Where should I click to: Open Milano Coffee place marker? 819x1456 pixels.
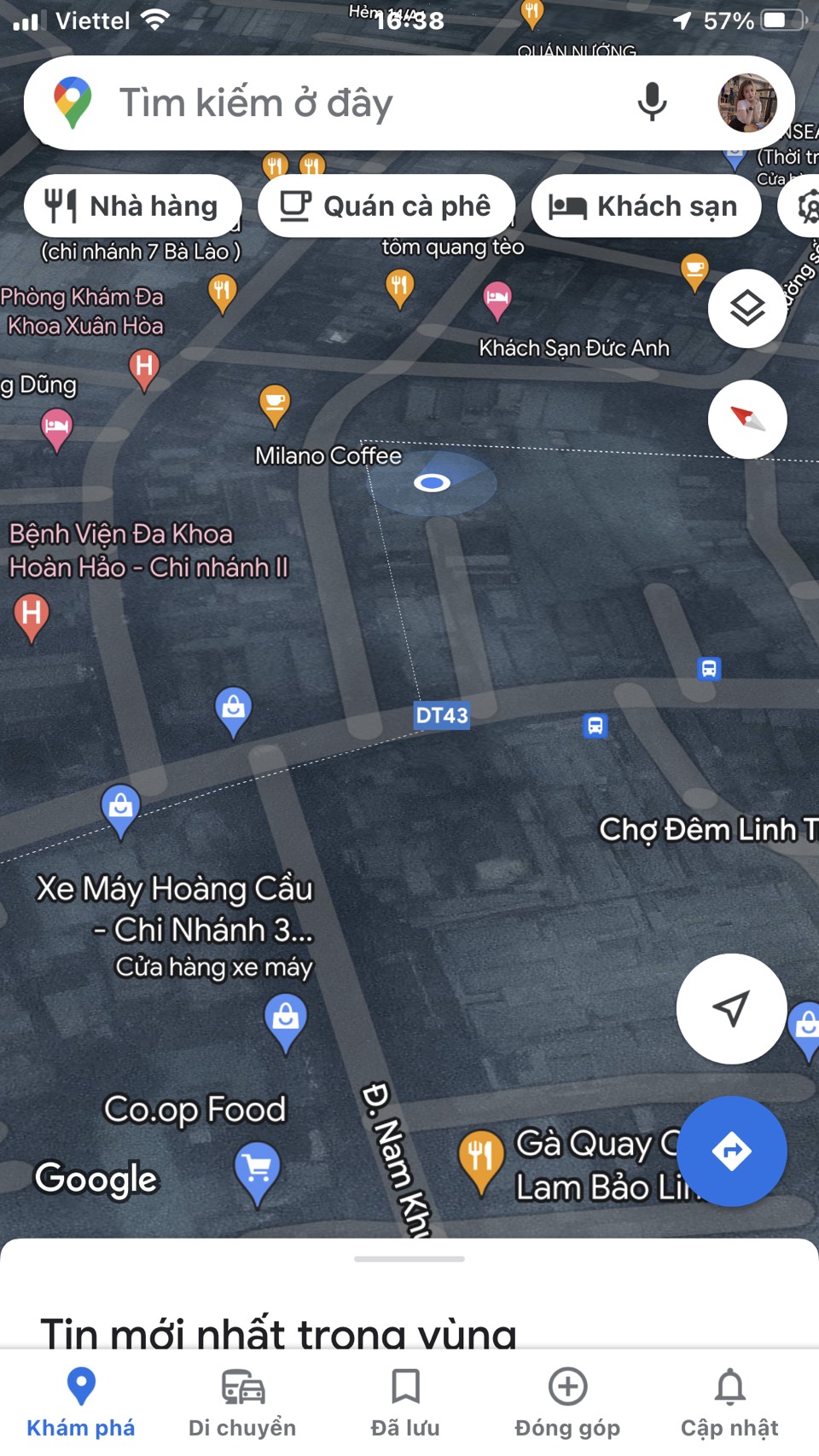(275, 405)
